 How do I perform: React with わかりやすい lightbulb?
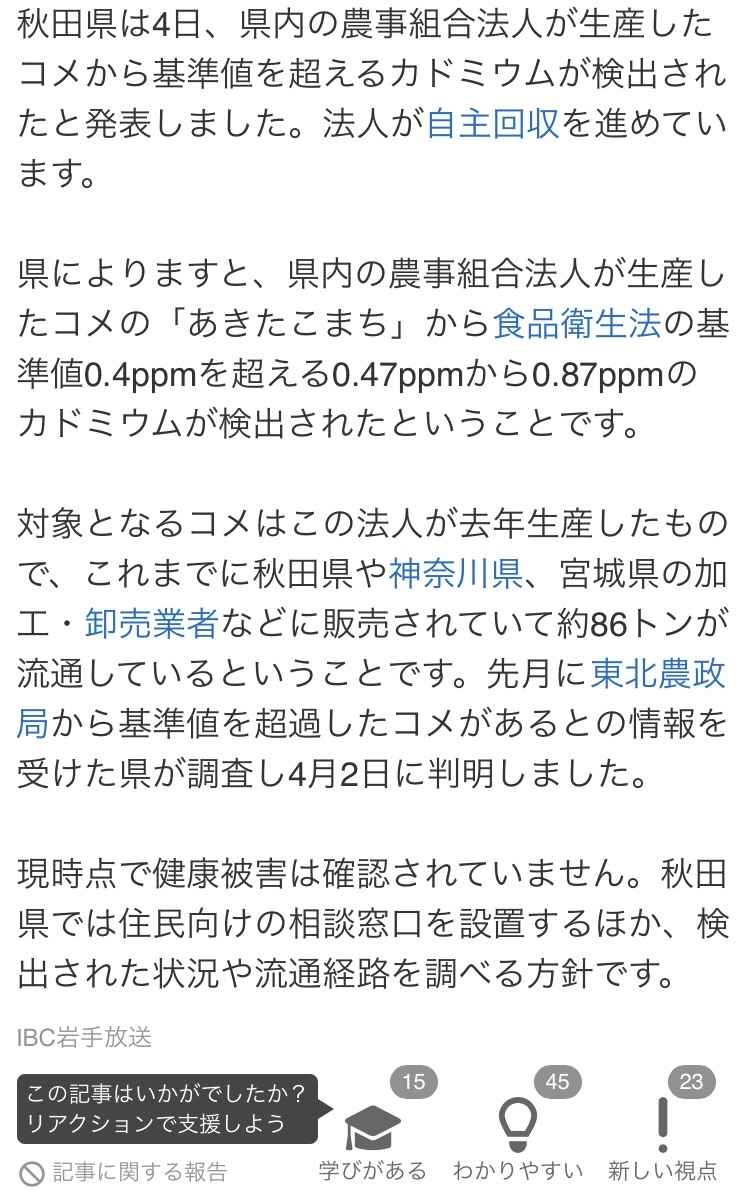(x=518, y=1127)
